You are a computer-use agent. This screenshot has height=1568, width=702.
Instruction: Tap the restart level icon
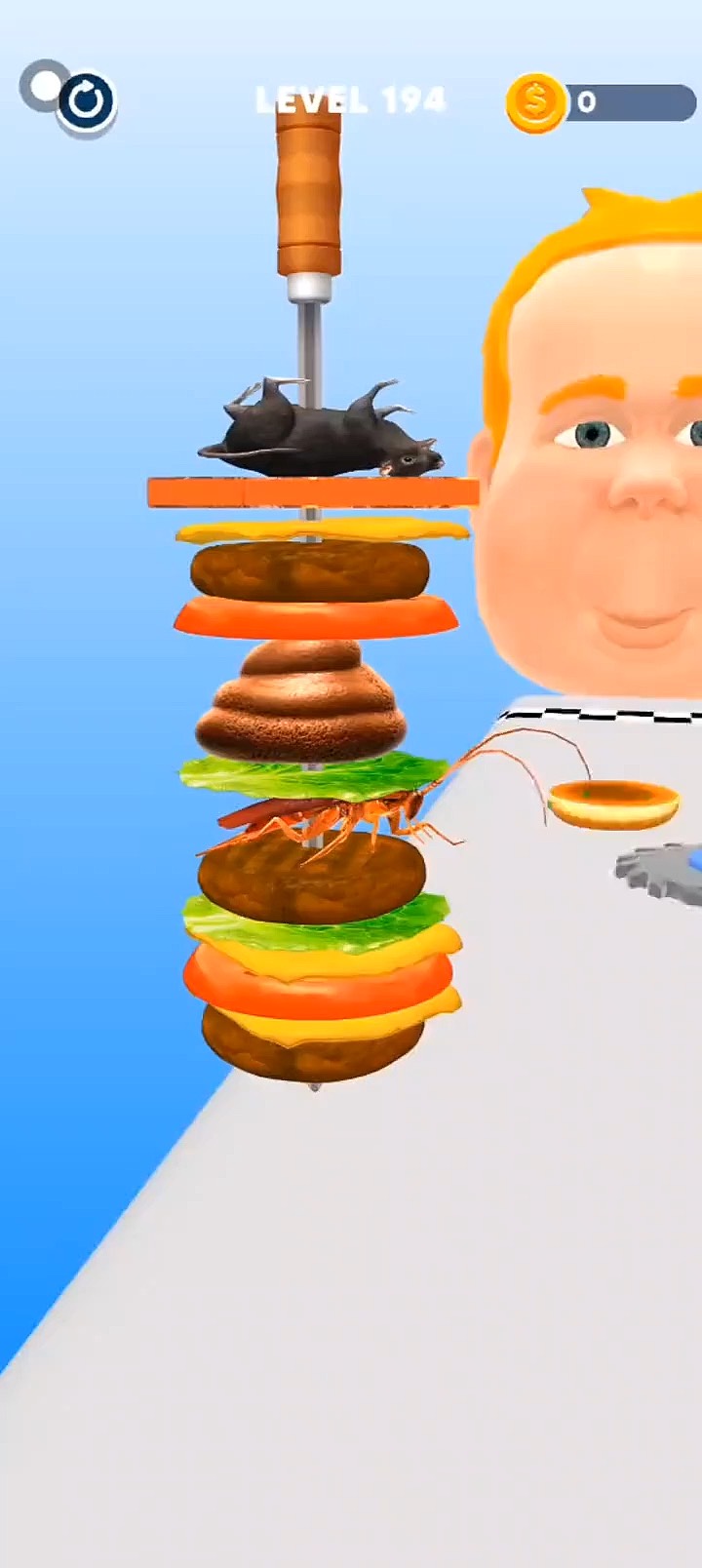[x=86, y=101]
